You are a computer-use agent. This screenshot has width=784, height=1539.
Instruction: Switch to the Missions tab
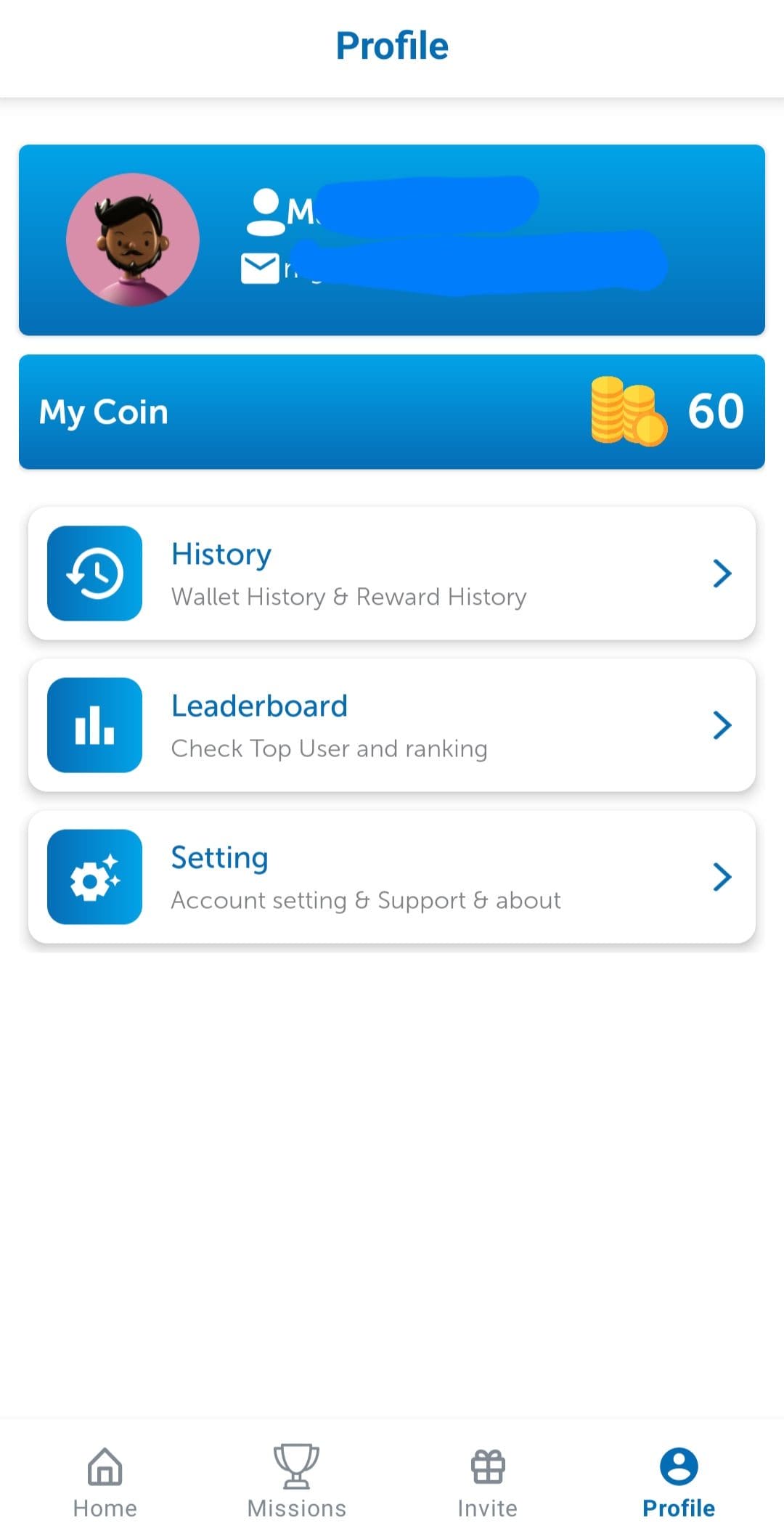click(296, 1482)
